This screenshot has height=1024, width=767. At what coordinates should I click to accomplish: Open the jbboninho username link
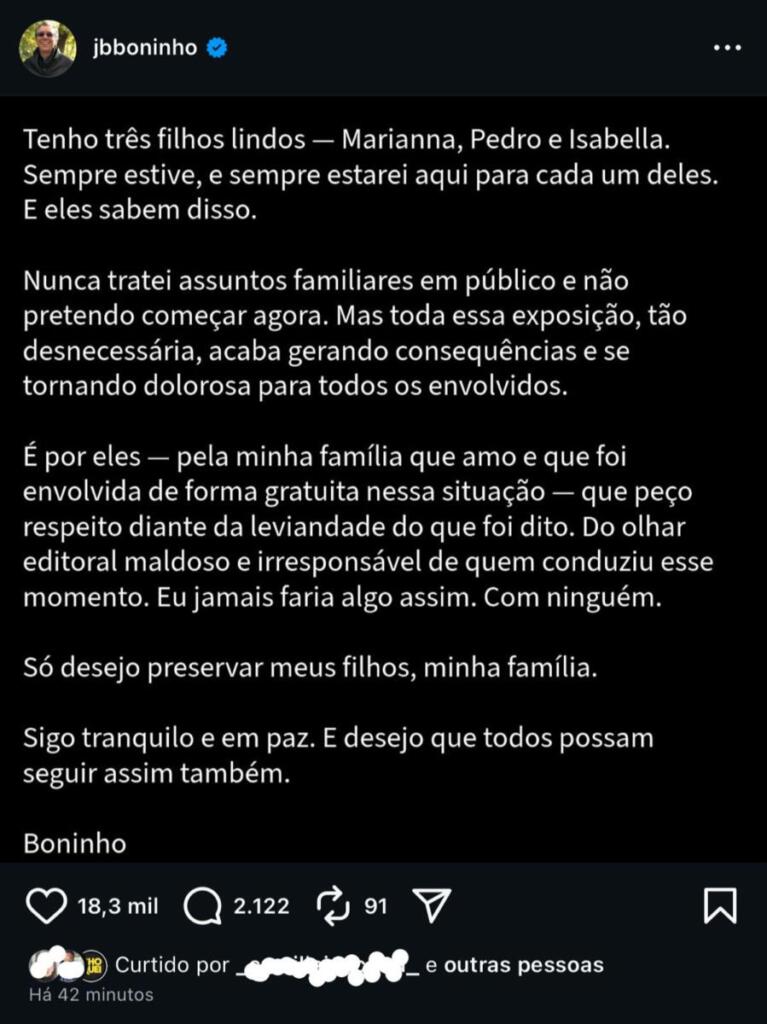pos(147,48)
